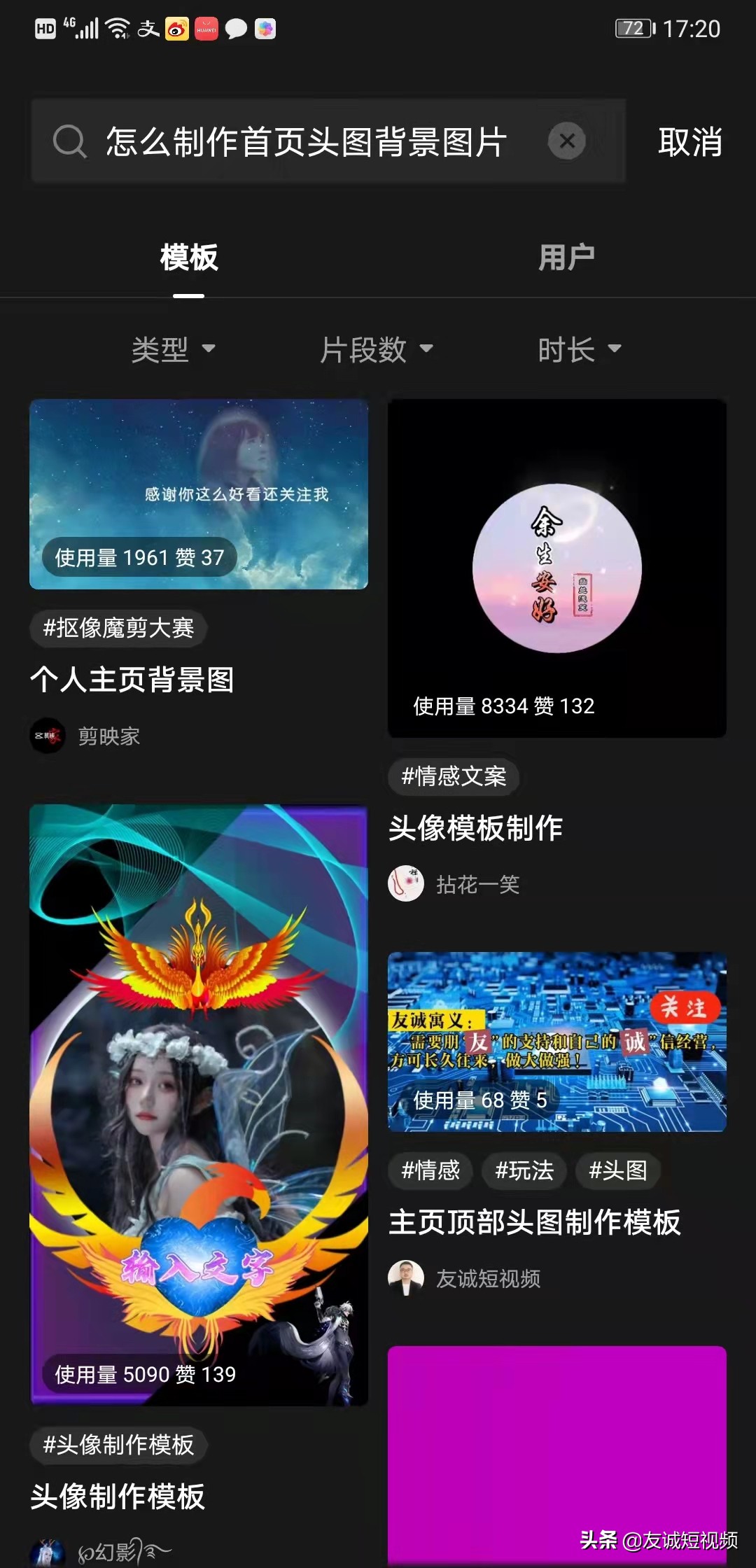Viewport: 756px width, 1568px height.
Task: Open Weibo from the status bar icon
Action: point(174,29)
